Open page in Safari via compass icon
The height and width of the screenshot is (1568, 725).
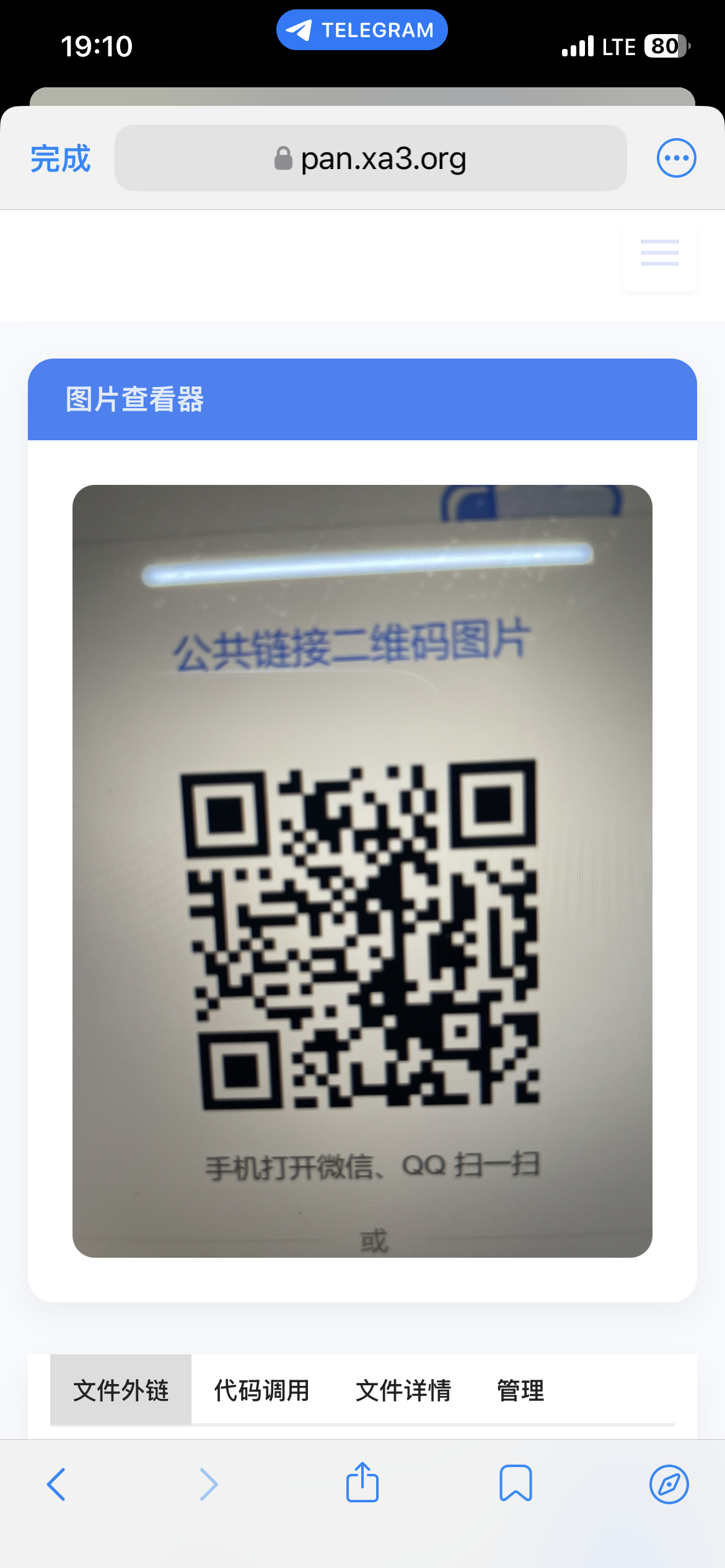pyautogui.click(x=669, y=1484)
